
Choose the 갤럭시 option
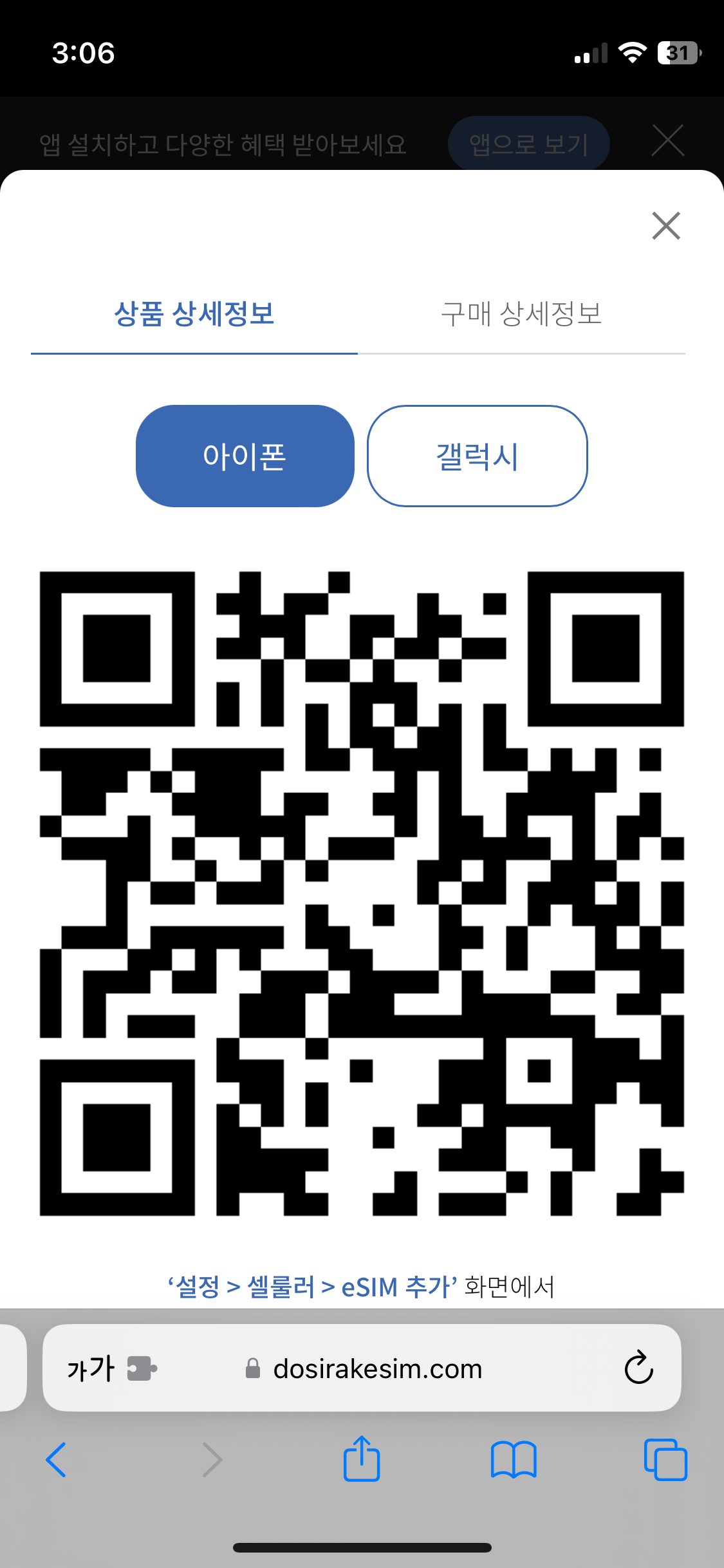[477, 456]
